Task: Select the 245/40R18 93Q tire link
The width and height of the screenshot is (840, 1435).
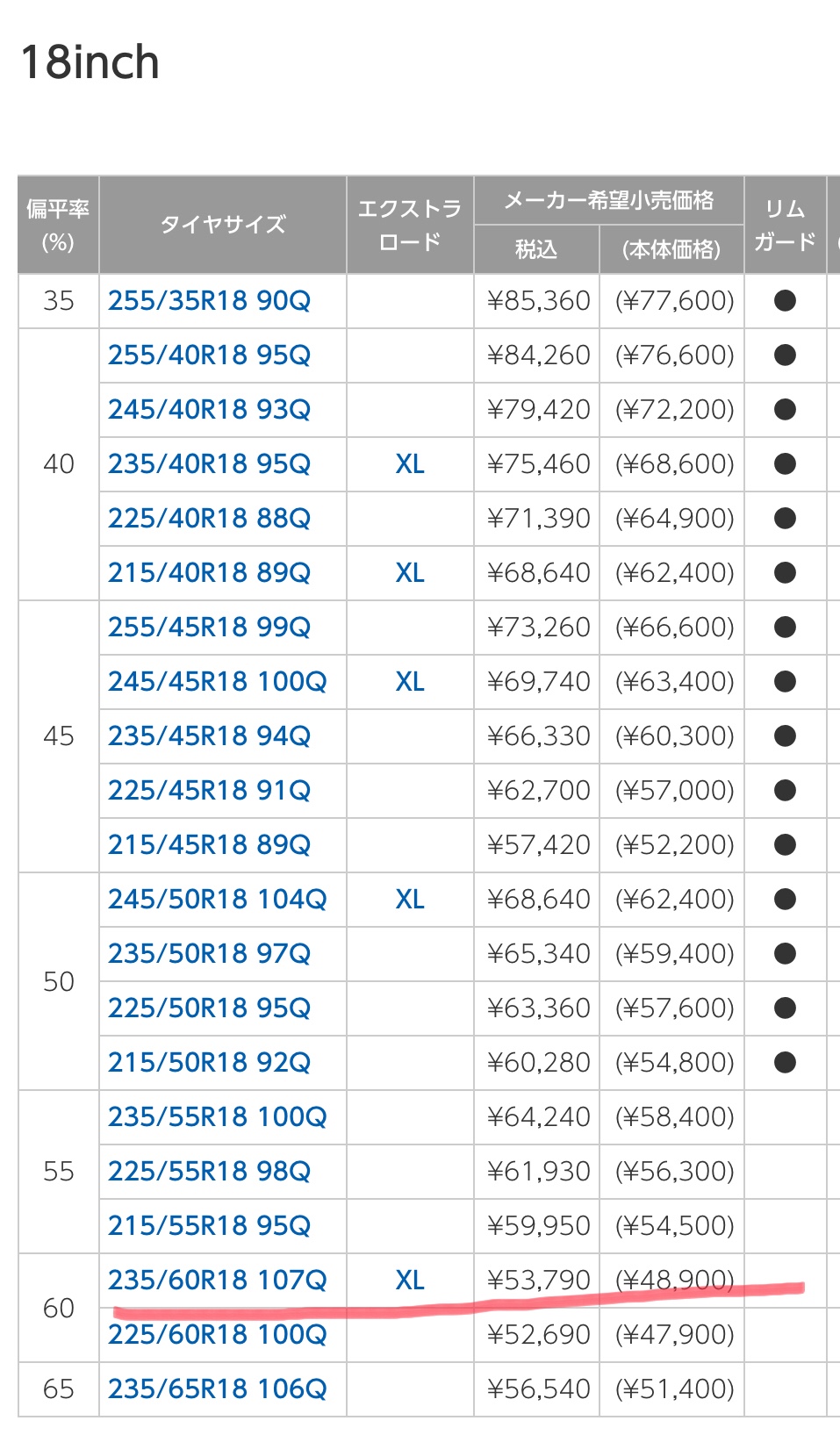Action: click(209, 410)
